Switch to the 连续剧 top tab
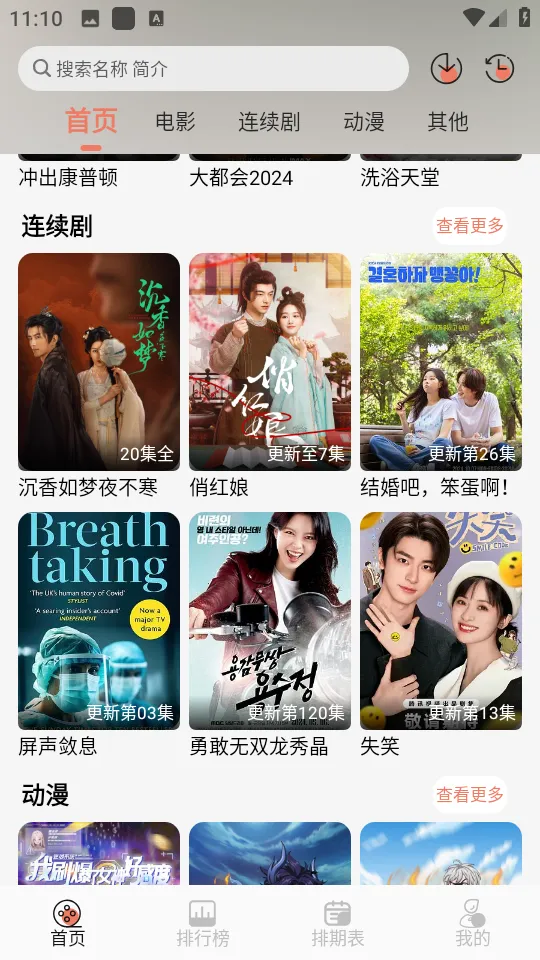This screenshot has width=540, height=960. 269,121
